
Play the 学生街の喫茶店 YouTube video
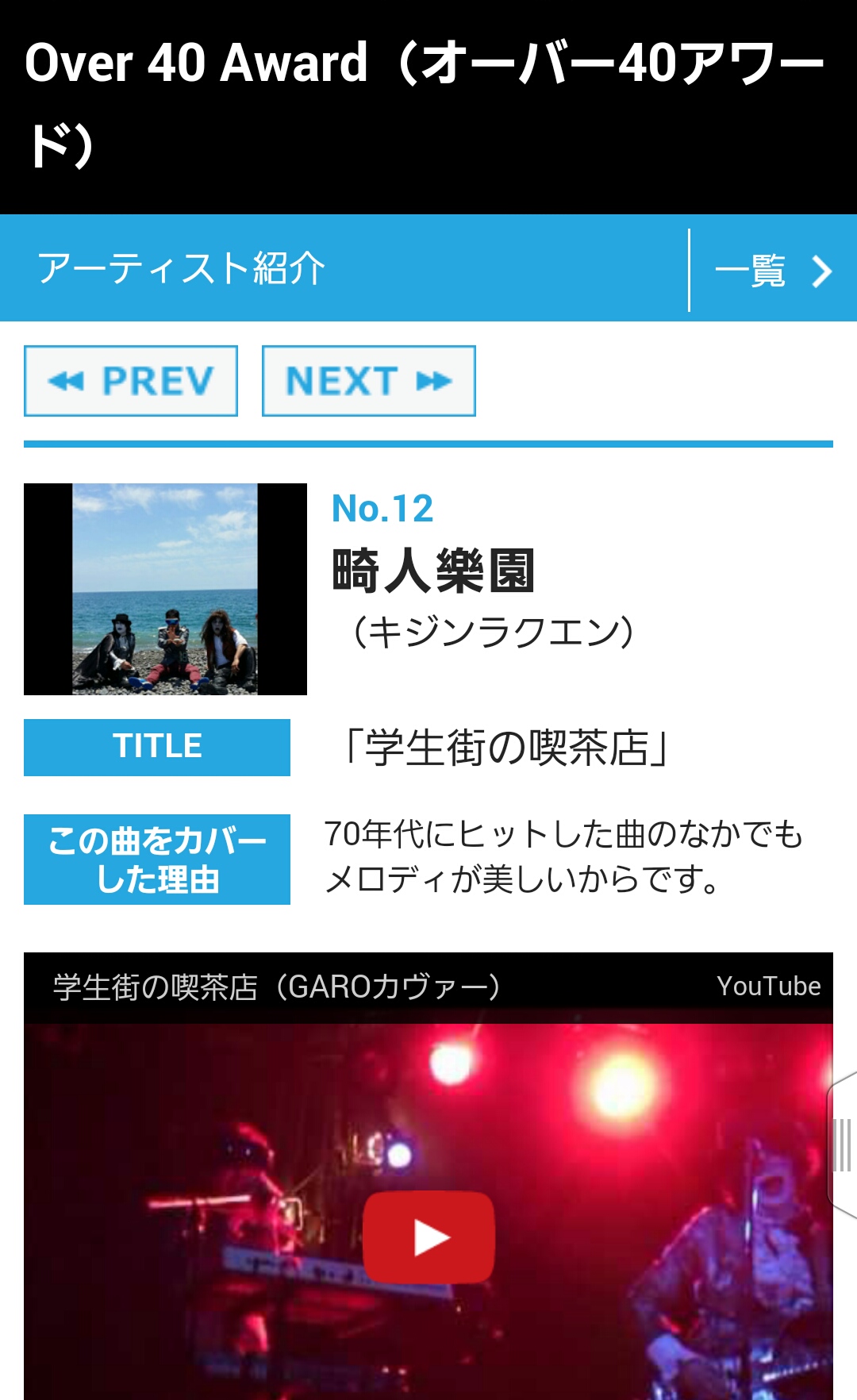pos(428,1237)
